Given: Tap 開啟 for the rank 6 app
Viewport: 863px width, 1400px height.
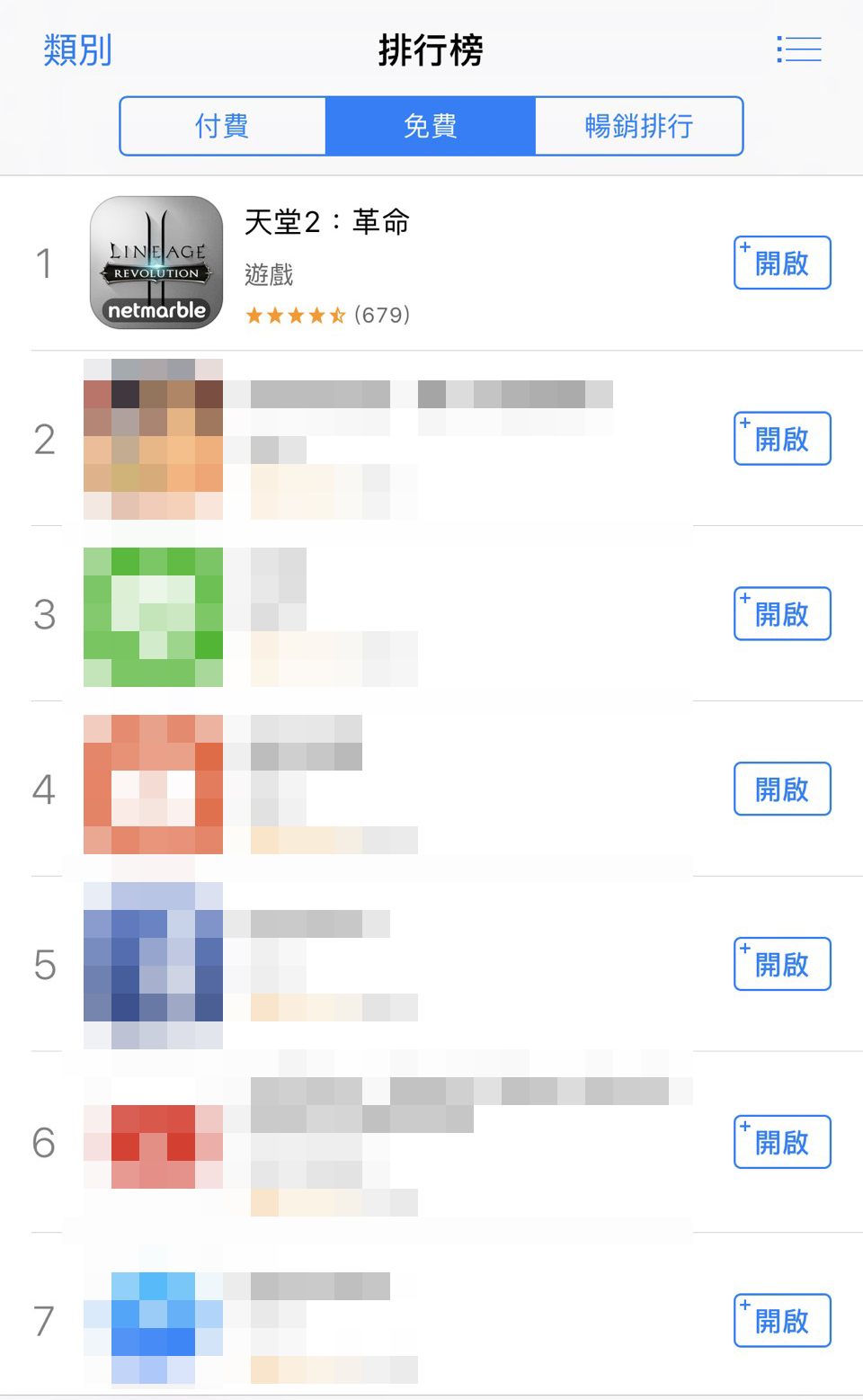Looking at the screenshot, I should tap(782, 1142).
